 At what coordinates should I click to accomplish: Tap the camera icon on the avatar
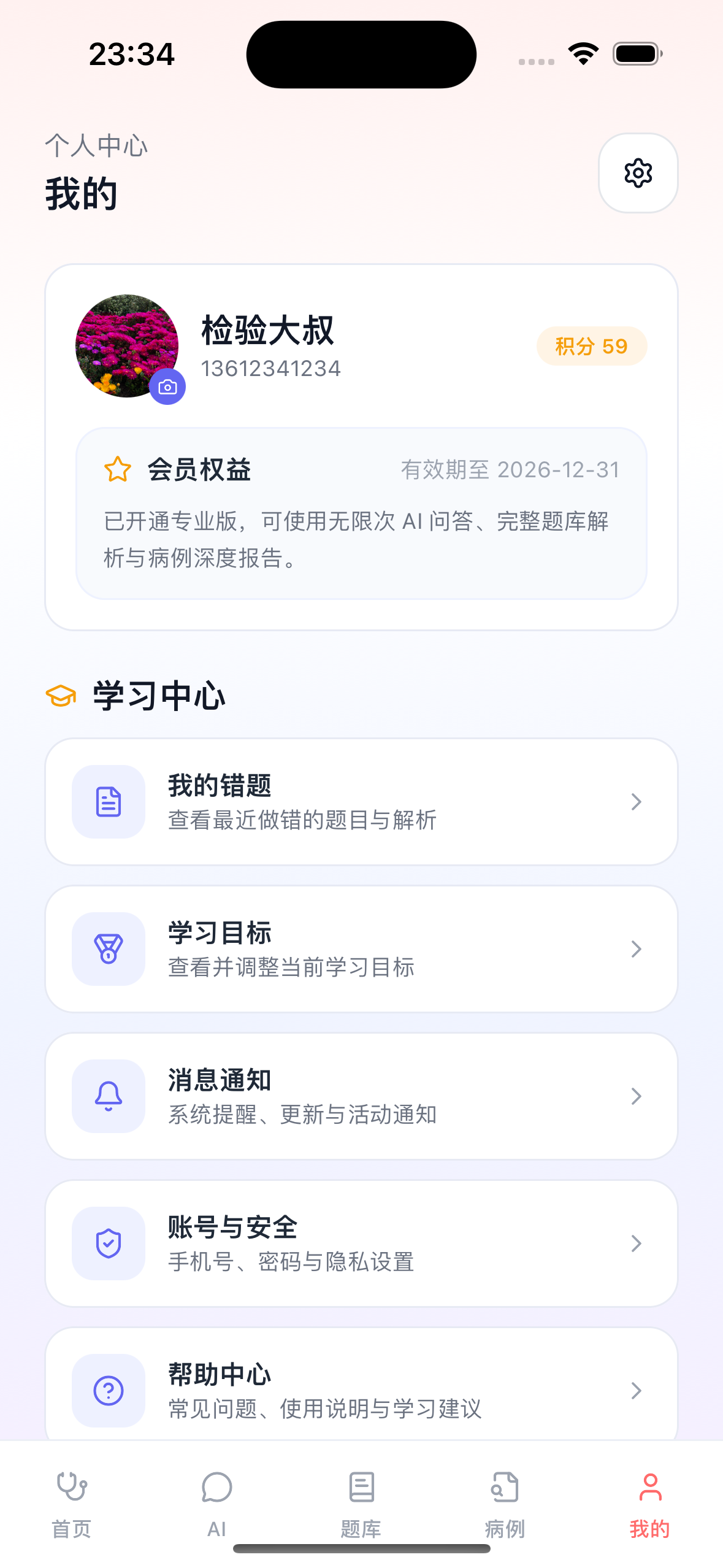167,386
